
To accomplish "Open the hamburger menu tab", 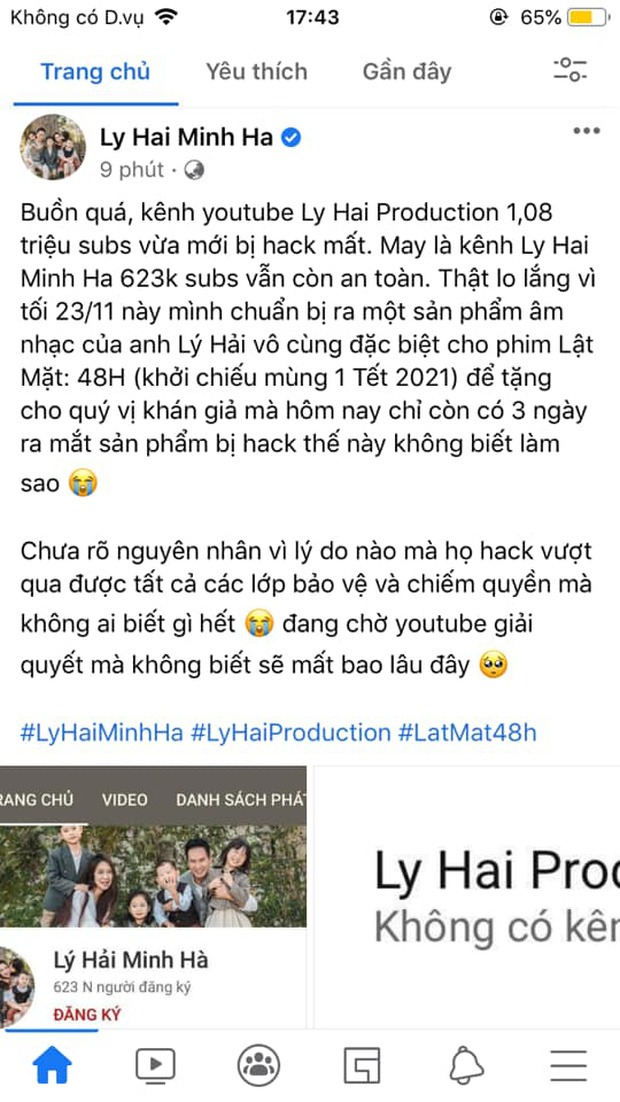I will [x=568, y=1066].
